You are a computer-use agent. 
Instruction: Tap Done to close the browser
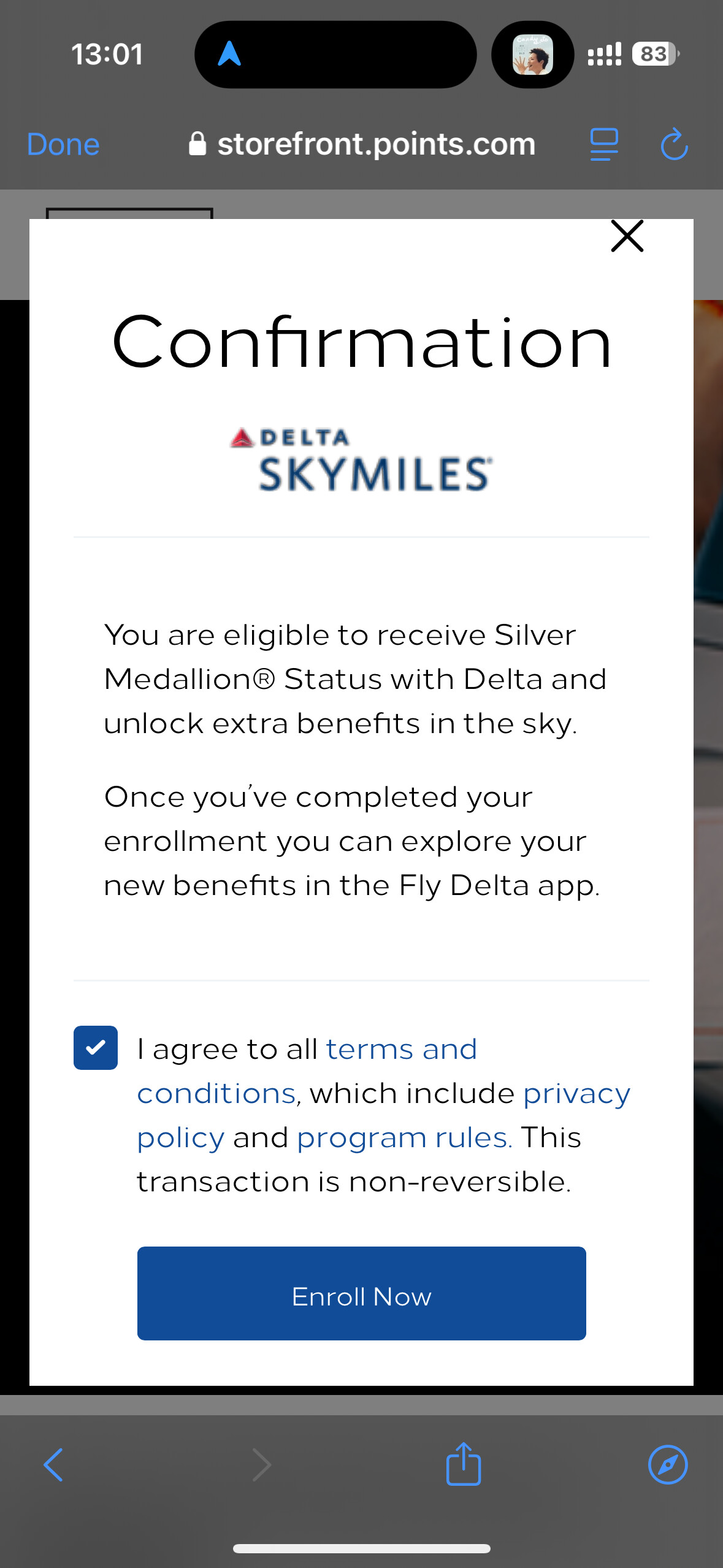(x=63, y=145)
